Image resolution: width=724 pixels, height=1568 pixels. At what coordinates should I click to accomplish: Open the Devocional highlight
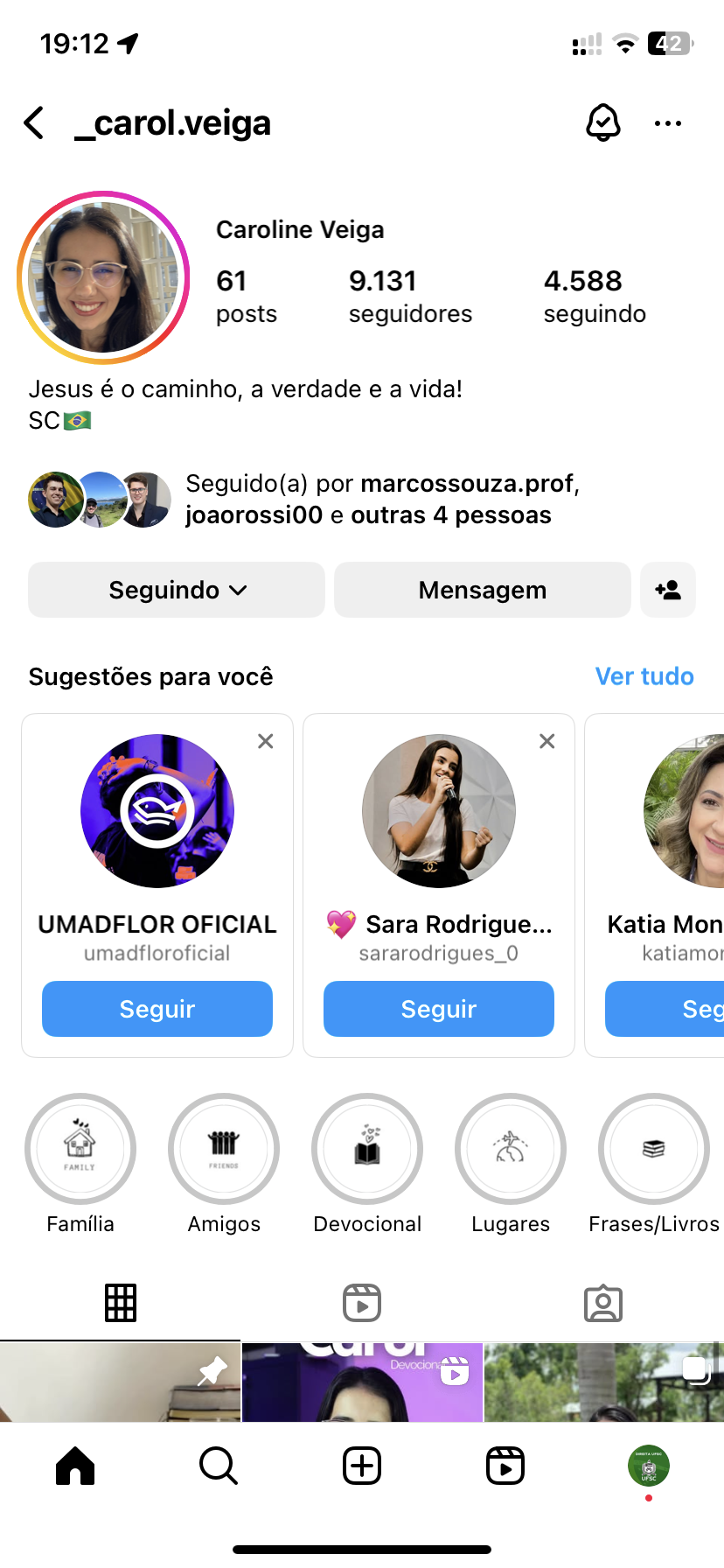point(367,1149)
